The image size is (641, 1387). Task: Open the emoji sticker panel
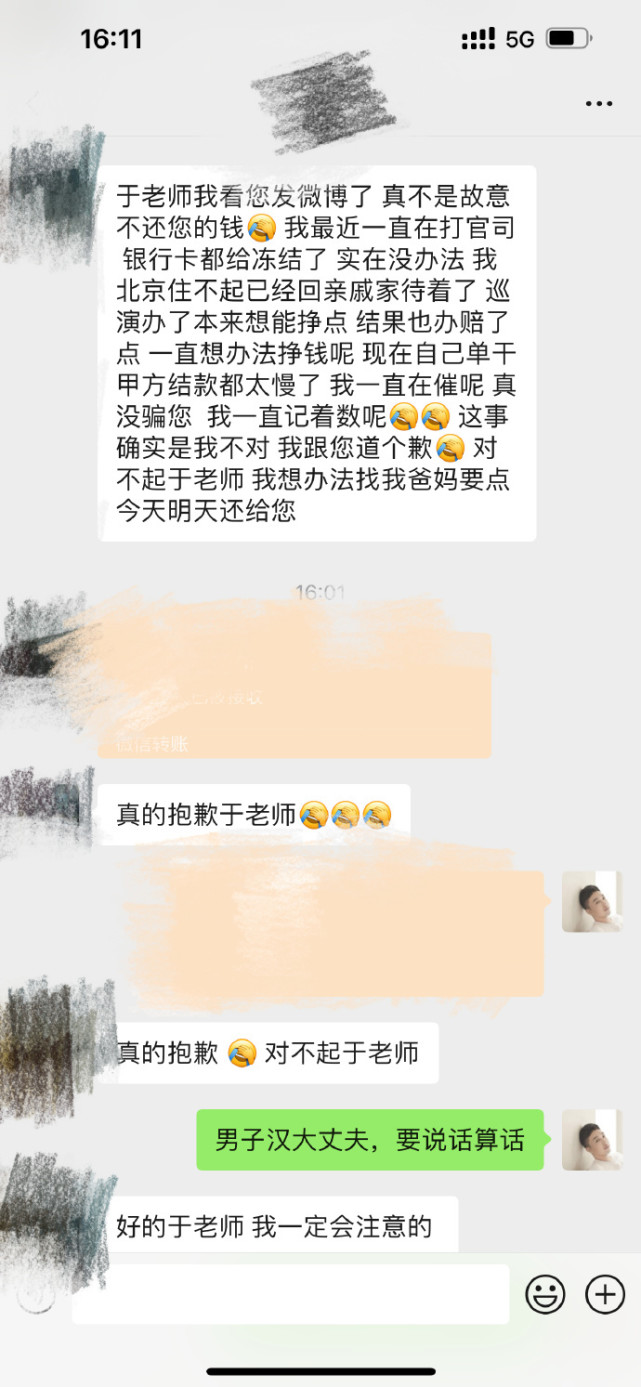(545, 1295)
